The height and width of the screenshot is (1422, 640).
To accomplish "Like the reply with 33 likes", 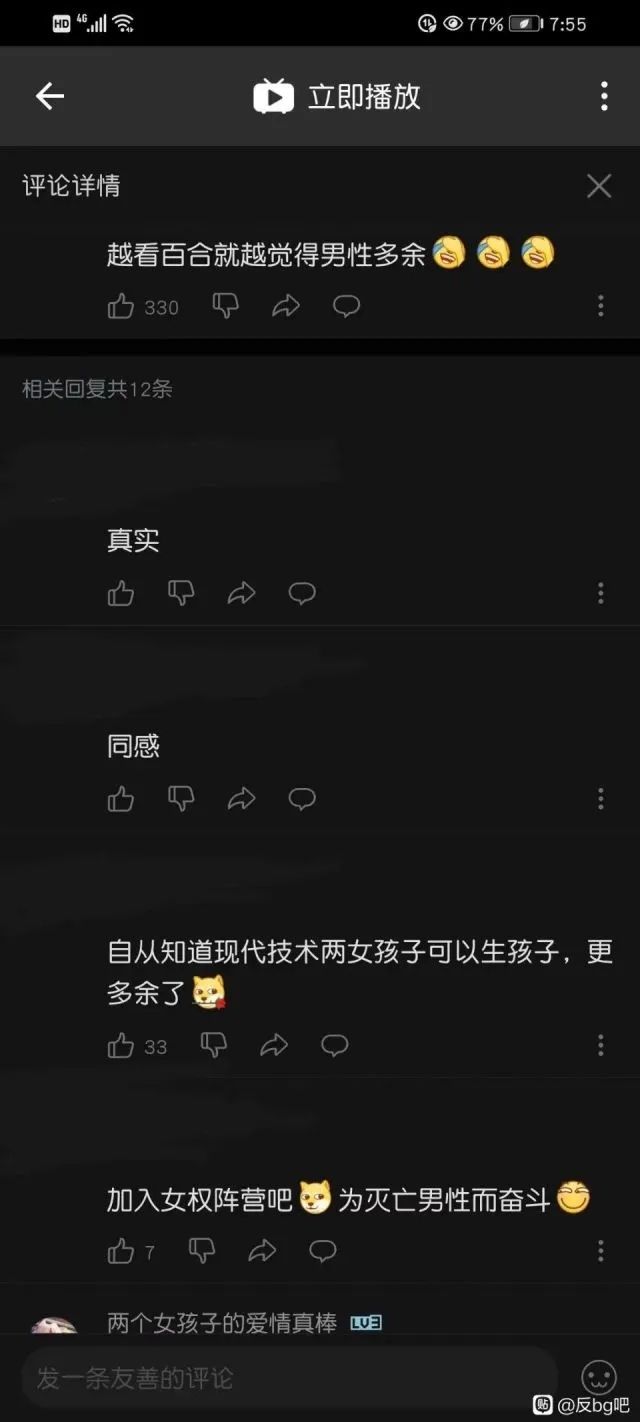I will [x=121, y=1046].
